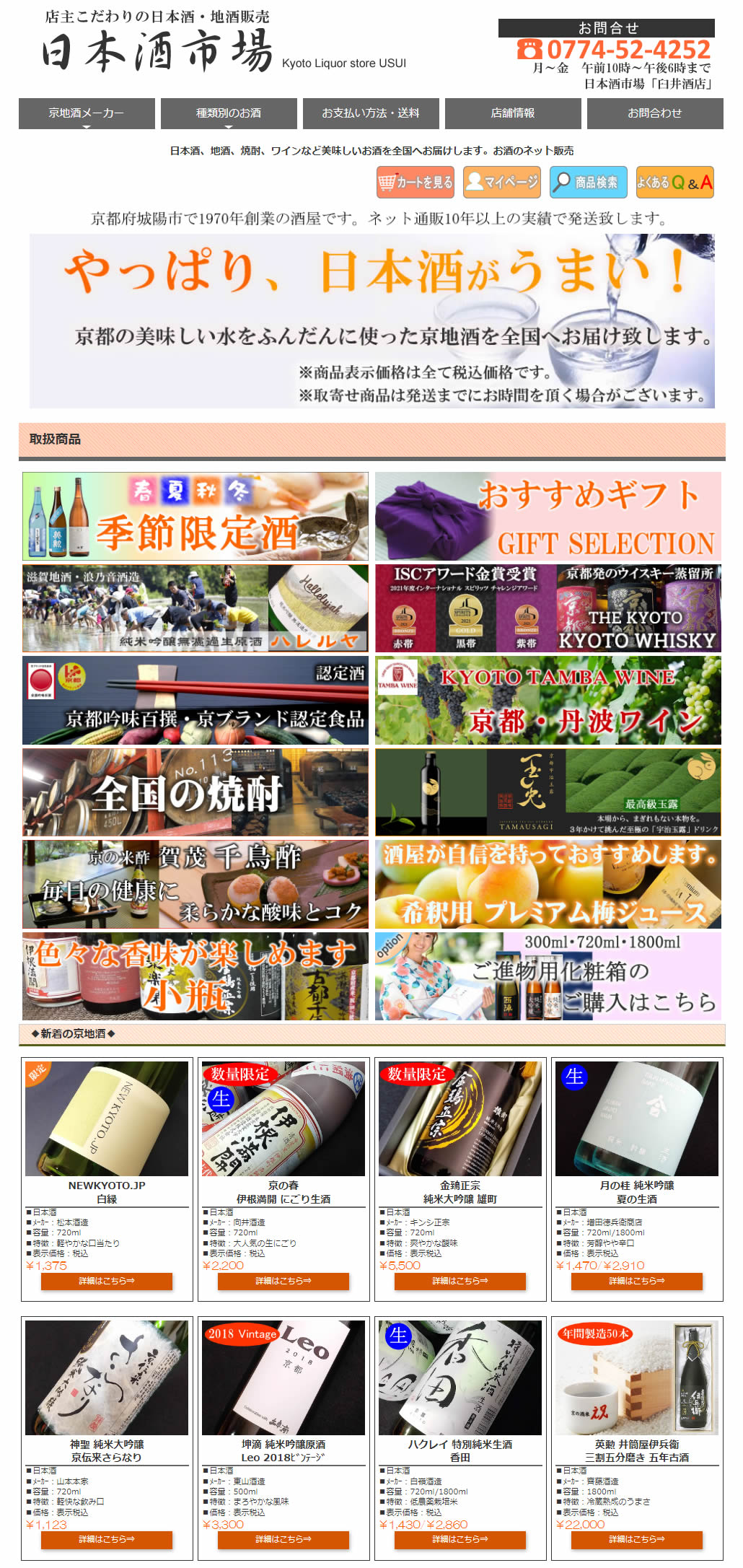Tap 詳細はこちら for NEWKYOTO.JP 白緑
The width and height of the screenshot is (743, 1568).
[x=107, y=1281]
